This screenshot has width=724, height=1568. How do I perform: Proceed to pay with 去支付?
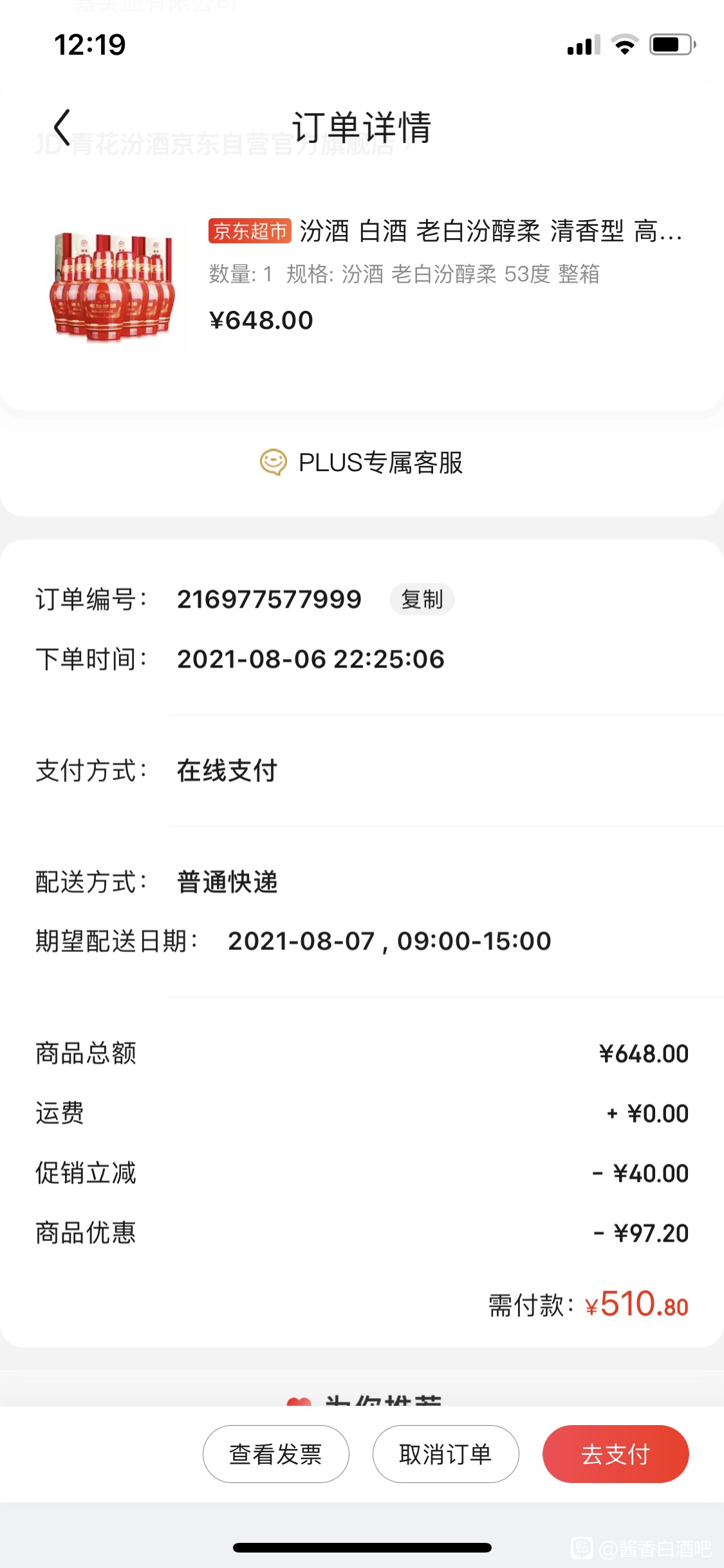[x=616, y=1454]
